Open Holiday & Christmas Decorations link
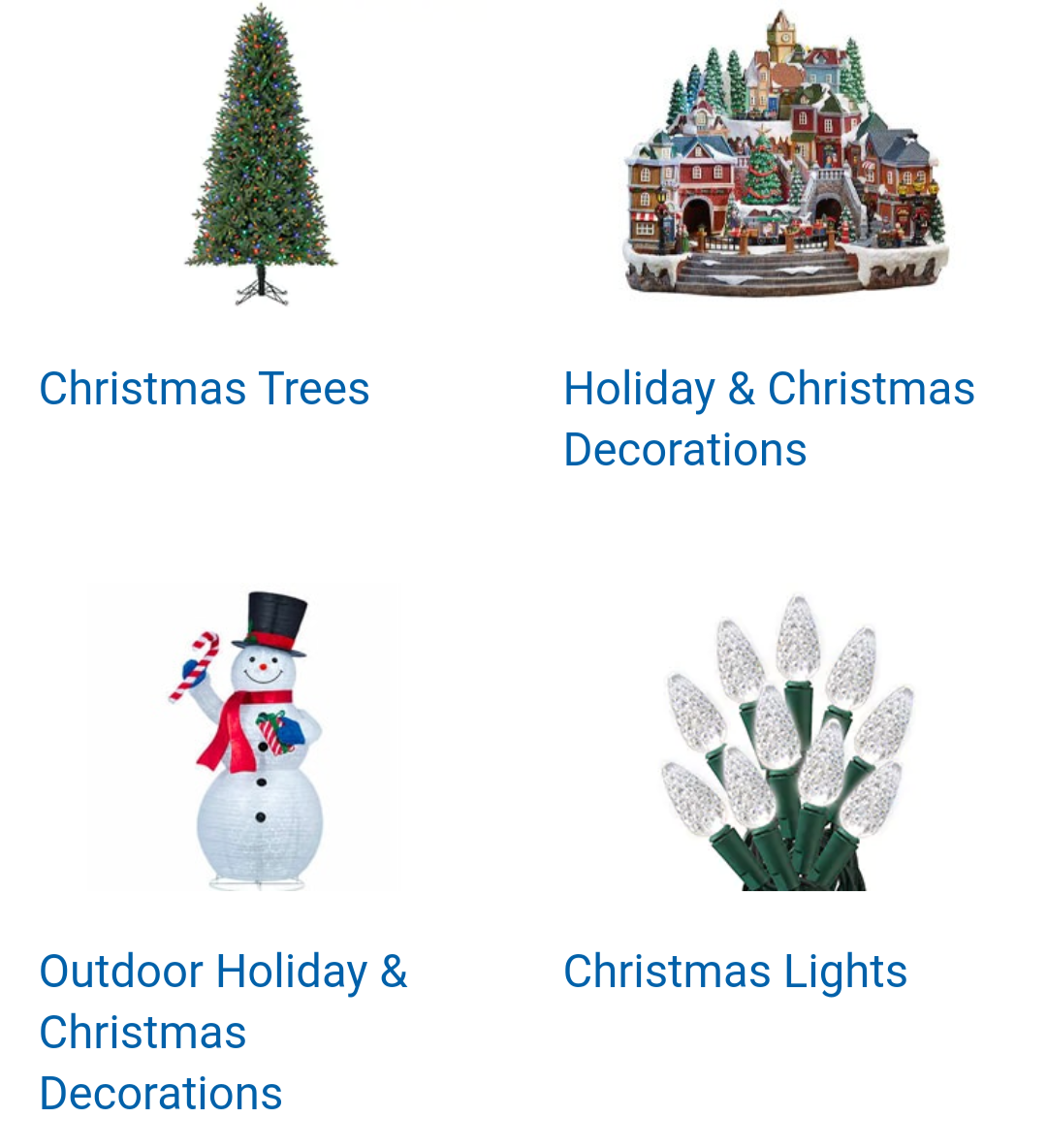This screenshot has height=1148, width=1047. coord(768,419)
